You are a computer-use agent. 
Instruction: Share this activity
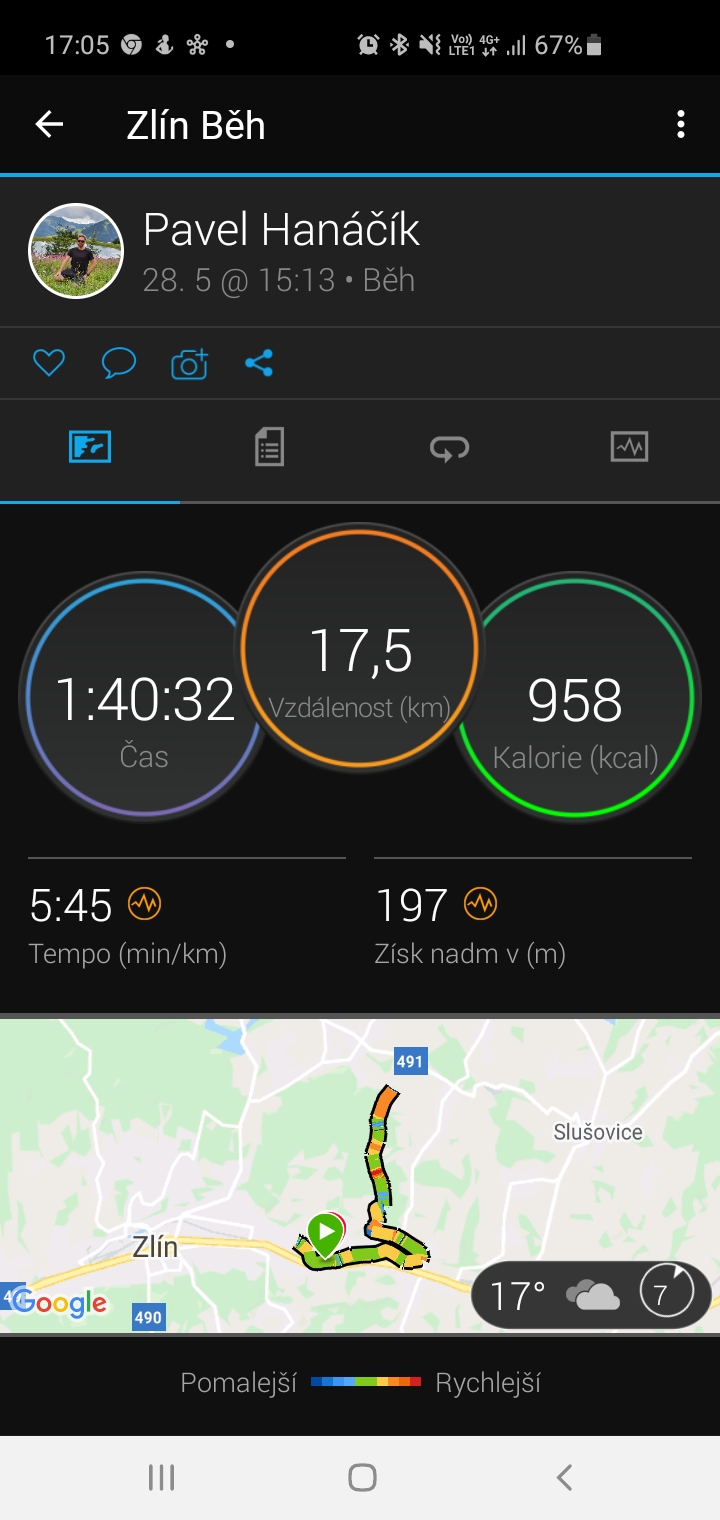pos(259,363)
